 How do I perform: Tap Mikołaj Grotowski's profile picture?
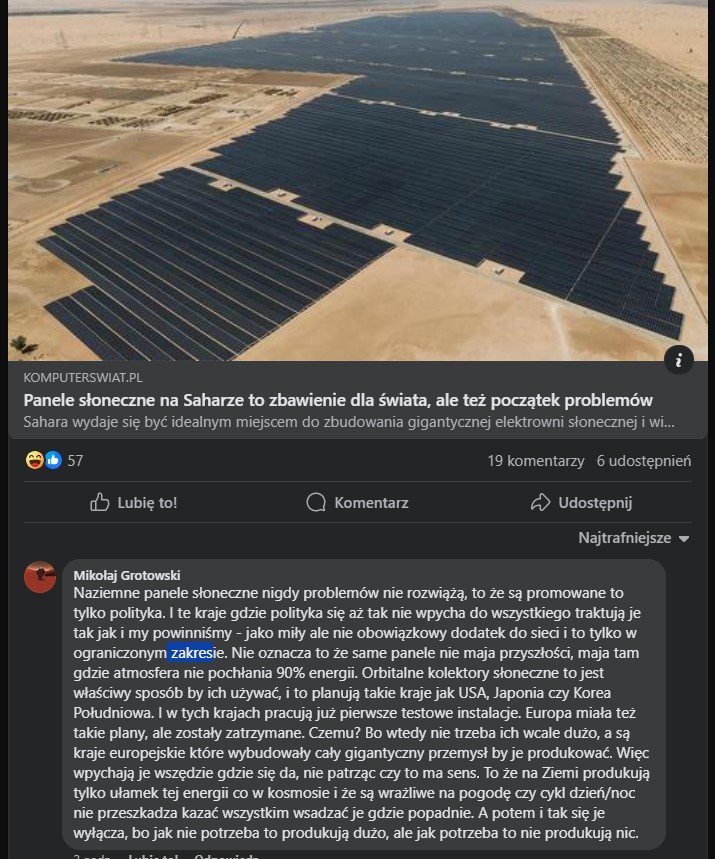(x=40, y=577)
